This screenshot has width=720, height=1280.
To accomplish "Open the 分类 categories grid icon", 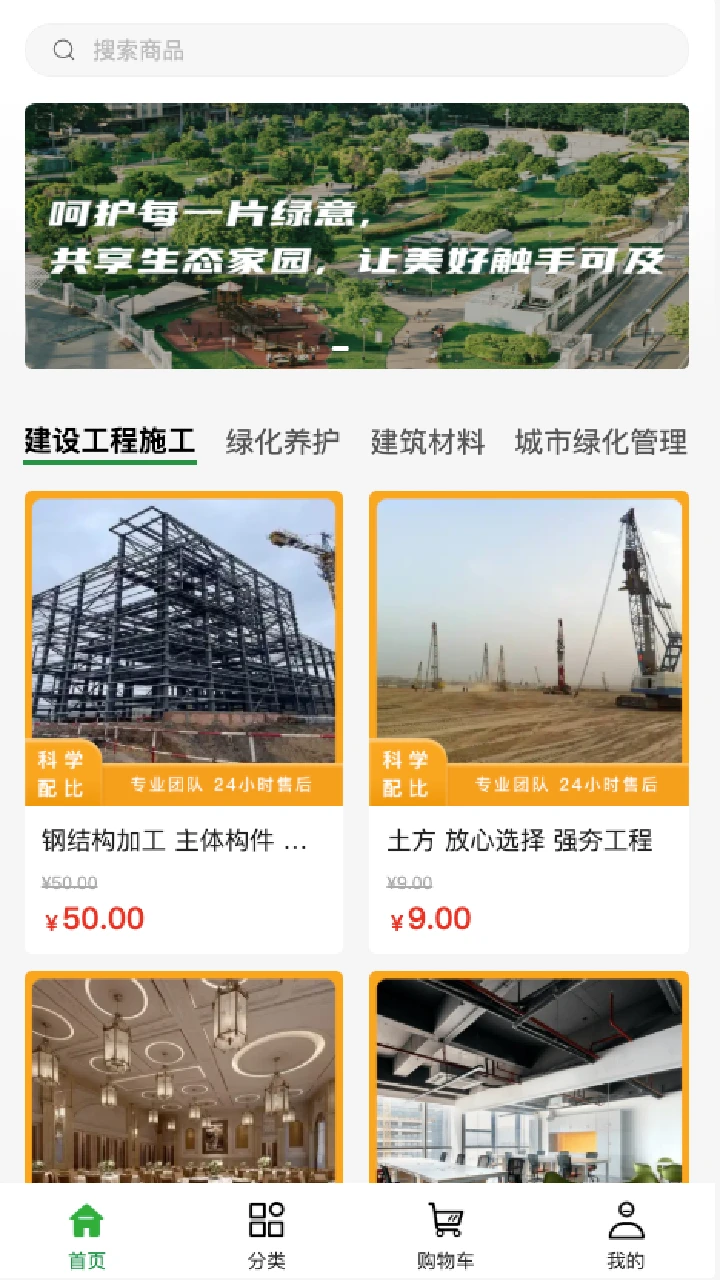I will click(x=265, y=1218).
